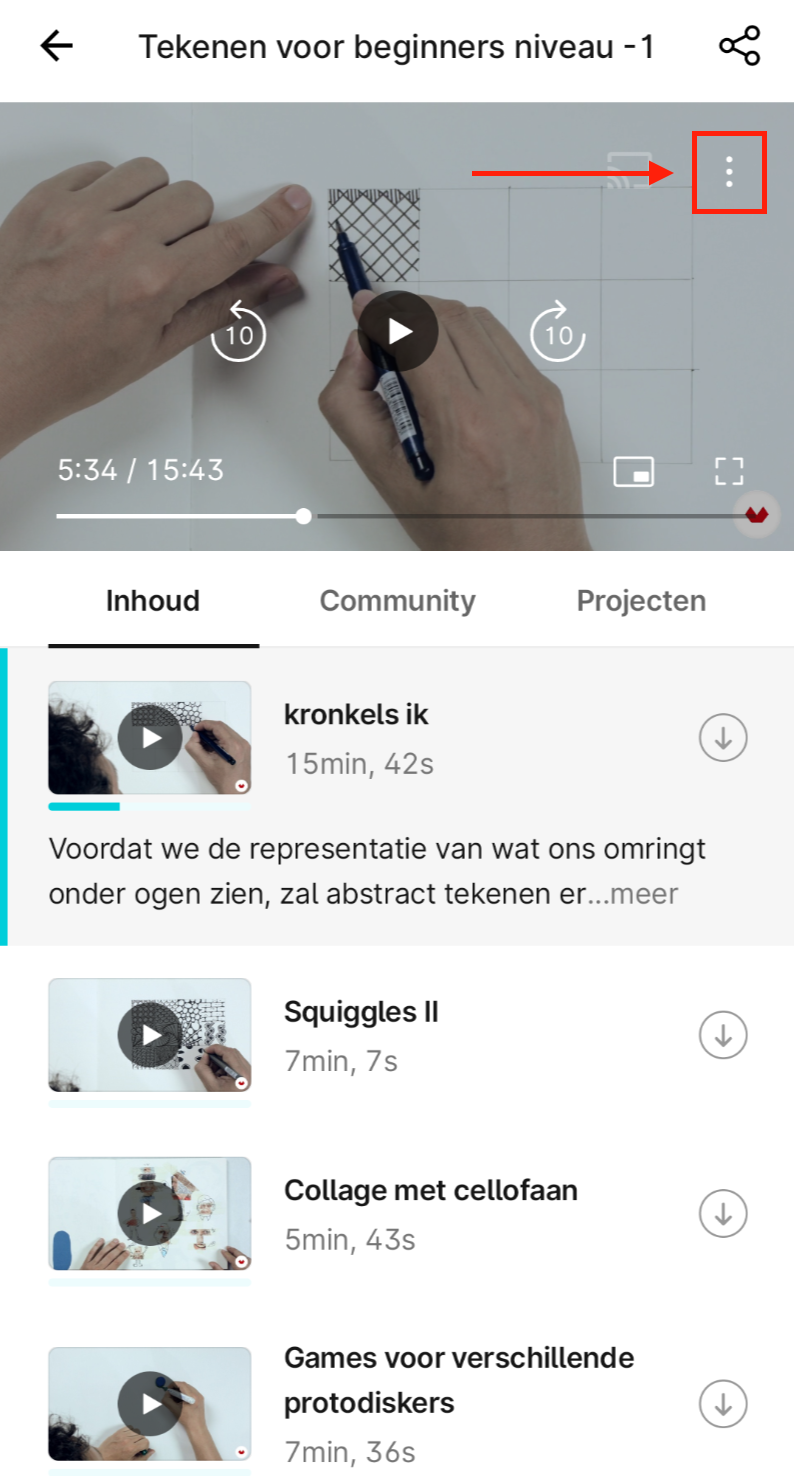Open the Collage met cellofaan lesson
The height and width of the screenshot is (1476, 794).
point(431,1191)
